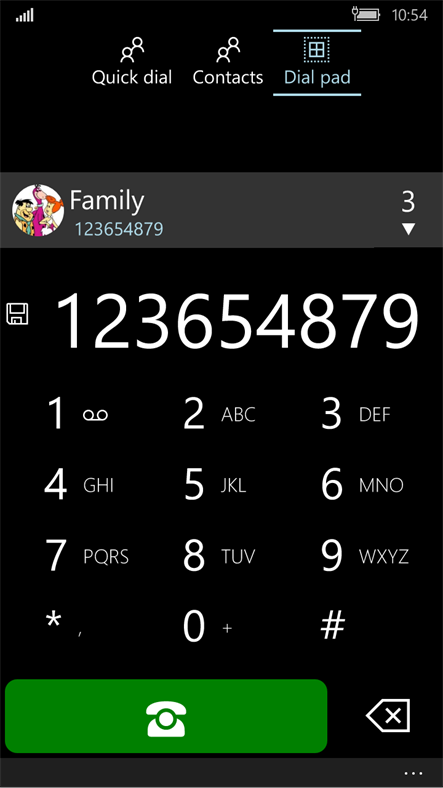Enter digit 6 MNO

(360, 485)
